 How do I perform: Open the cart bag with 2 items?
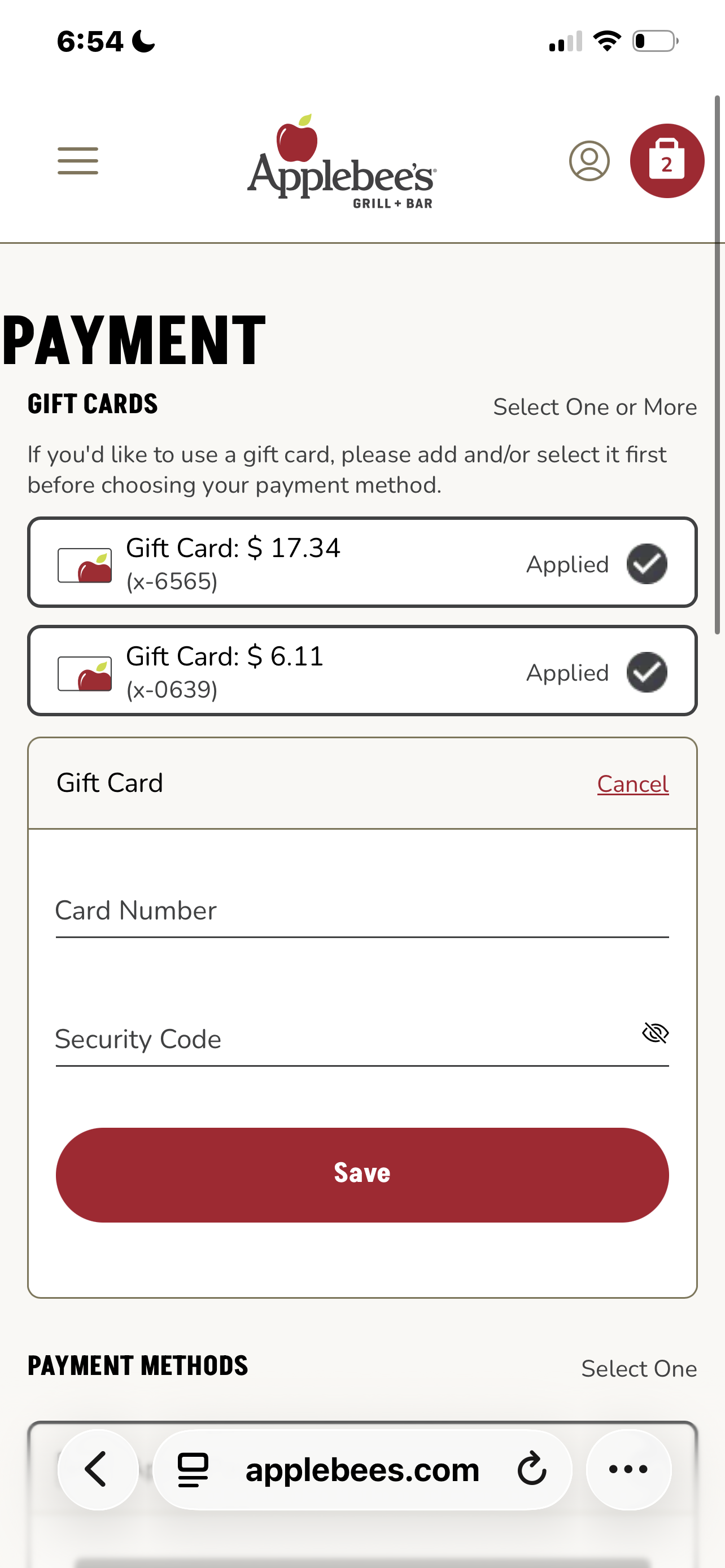(667, 161)
